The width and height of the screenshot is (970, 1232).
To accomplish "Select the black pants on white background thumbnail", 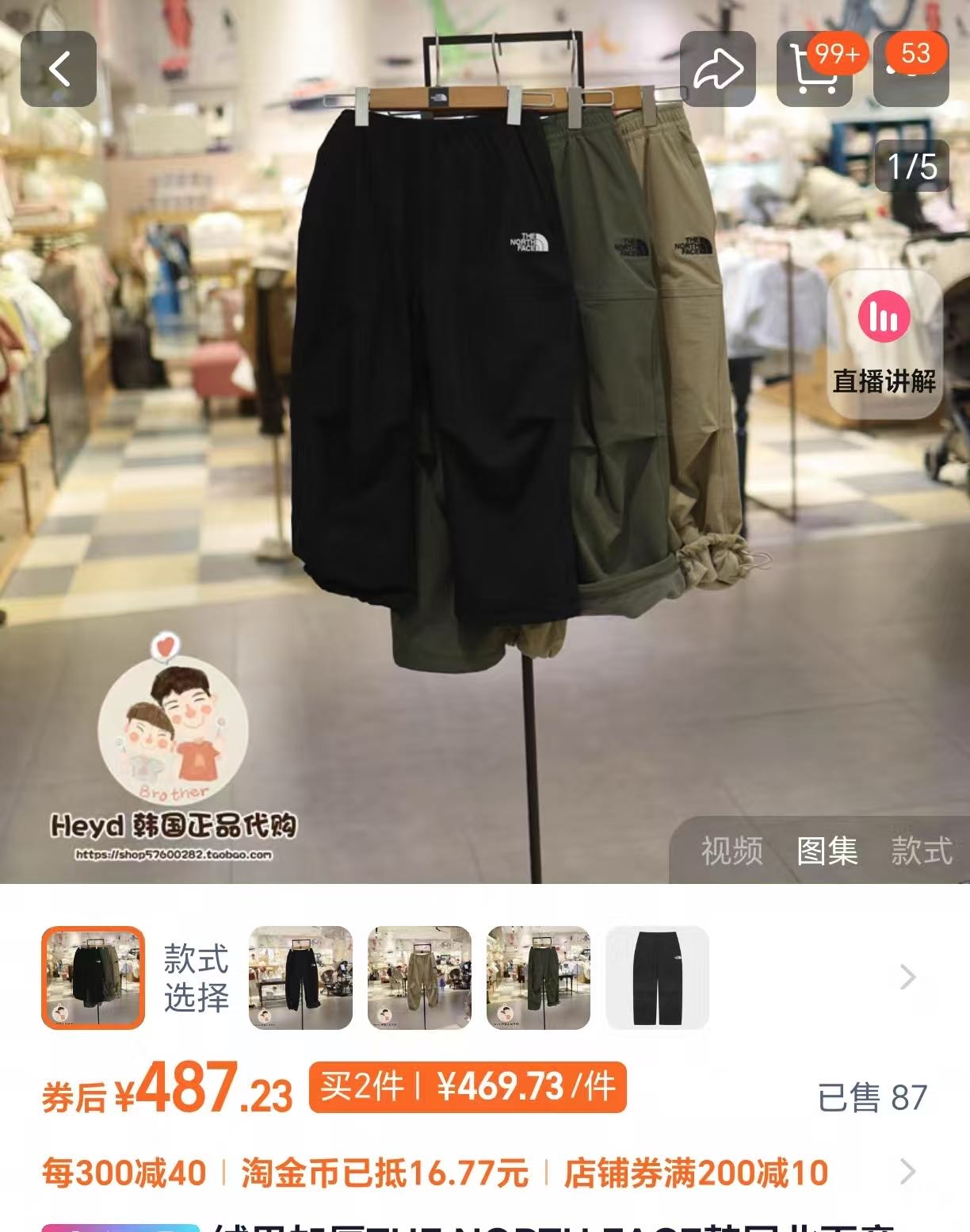I will (657, 978).
